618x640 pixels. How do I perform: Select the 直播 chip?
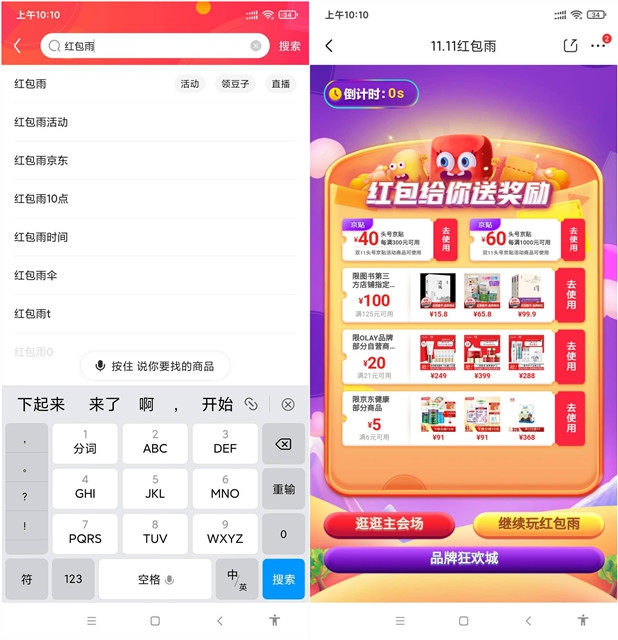coord(281,84)
